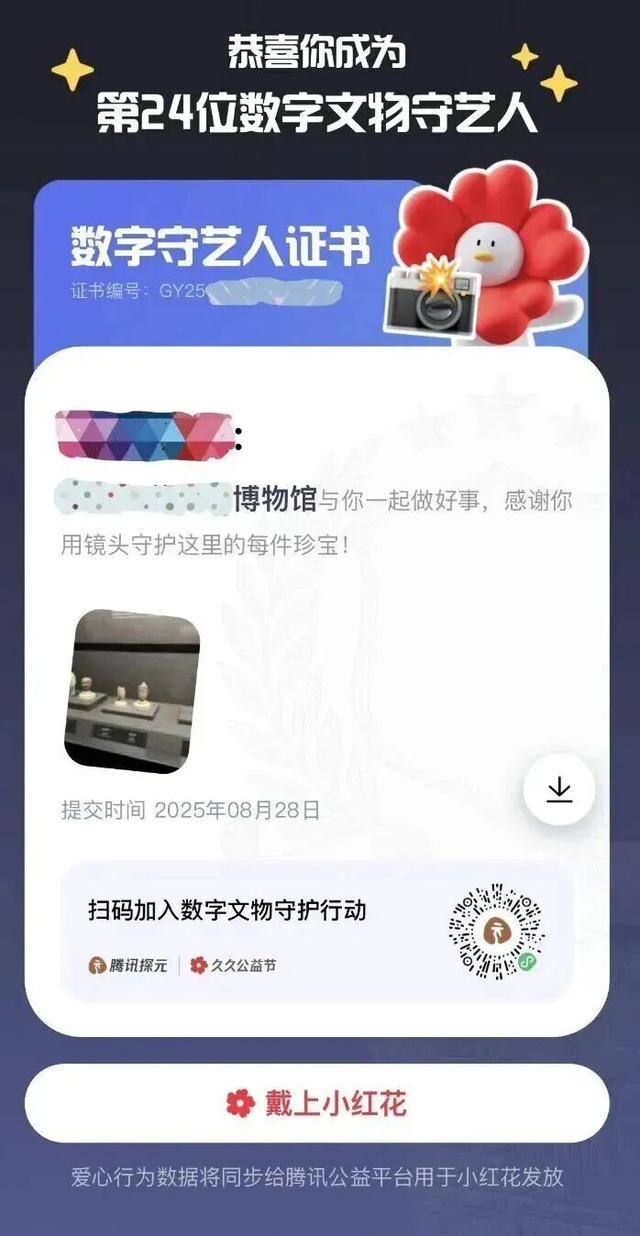The image size is (640, 1236).
Task: Open the submitted museum exhibit photo
Action: pos(133,689)
